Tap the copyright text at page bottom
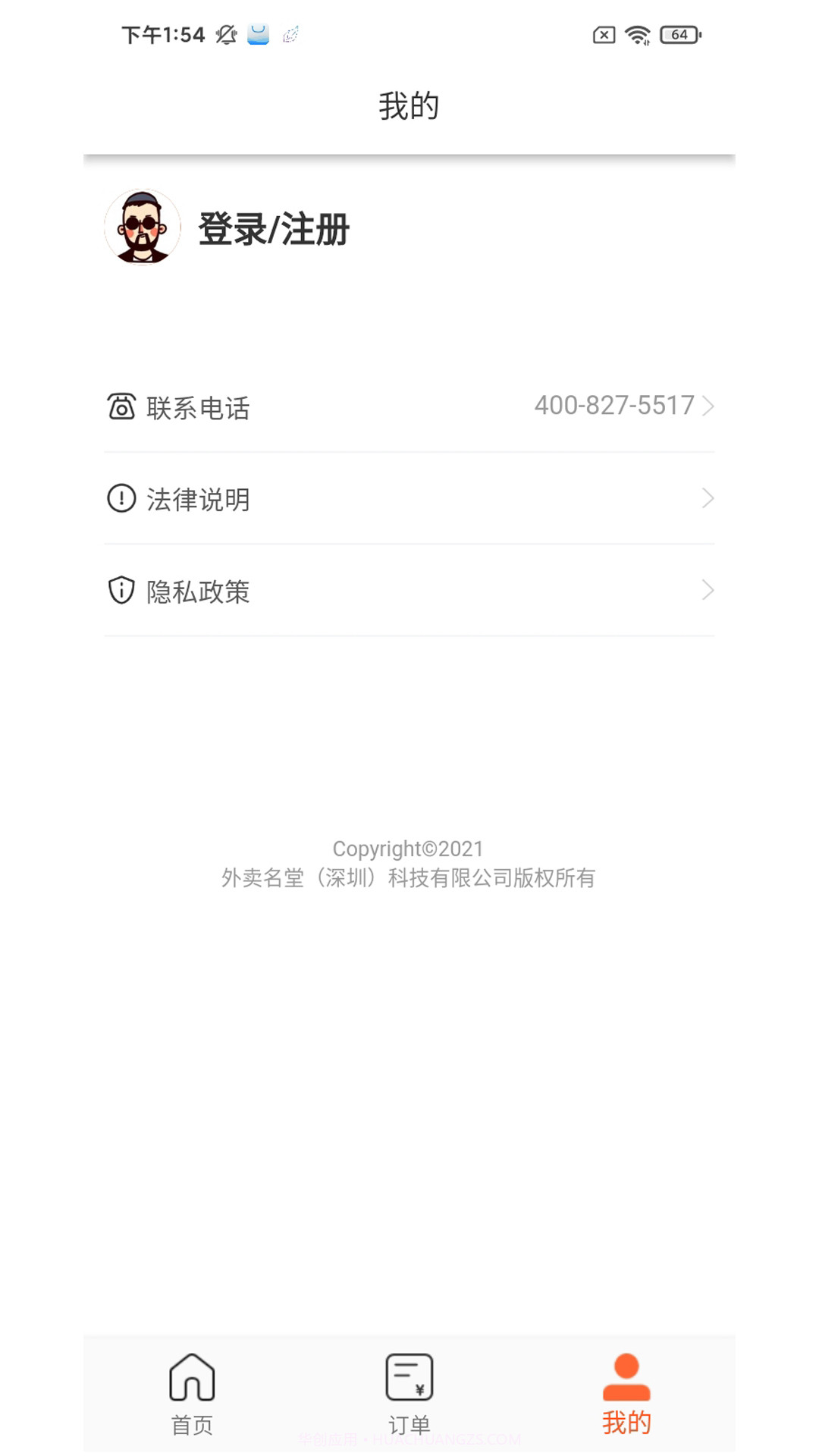819x1456 pixels. tap(409, 863)
